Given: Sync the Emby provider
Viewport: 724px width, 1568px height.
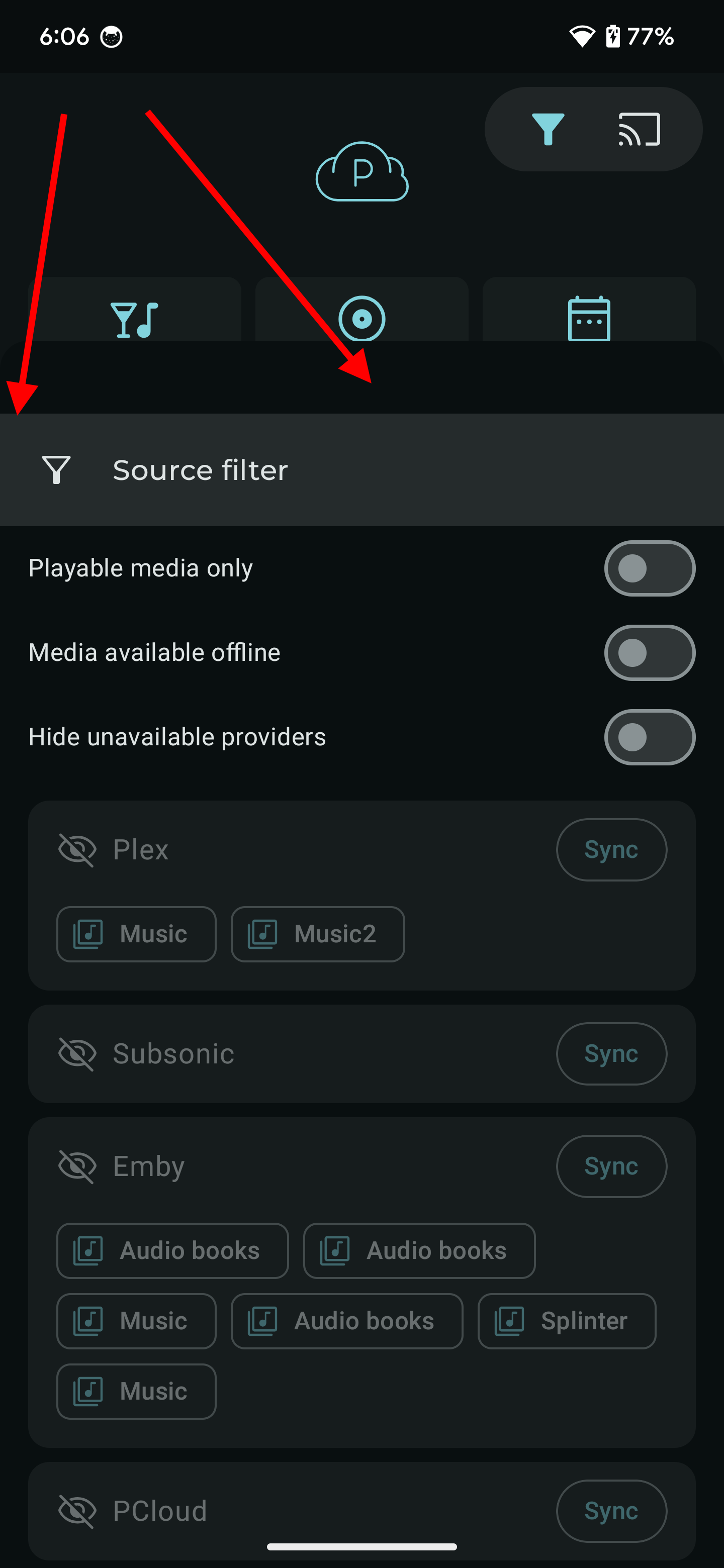Looking at the screenshot, I should (x=611, y=1165).
